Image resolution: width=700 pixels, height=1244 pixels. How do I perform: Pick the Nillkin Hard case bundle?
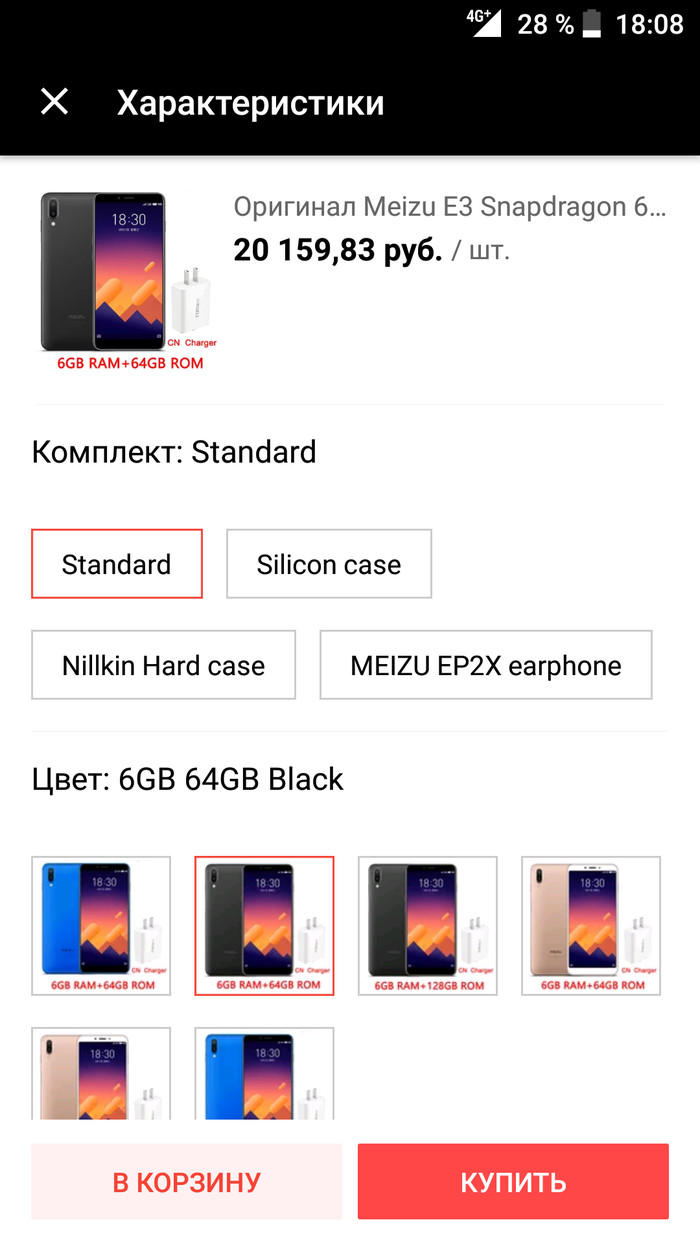163,665
